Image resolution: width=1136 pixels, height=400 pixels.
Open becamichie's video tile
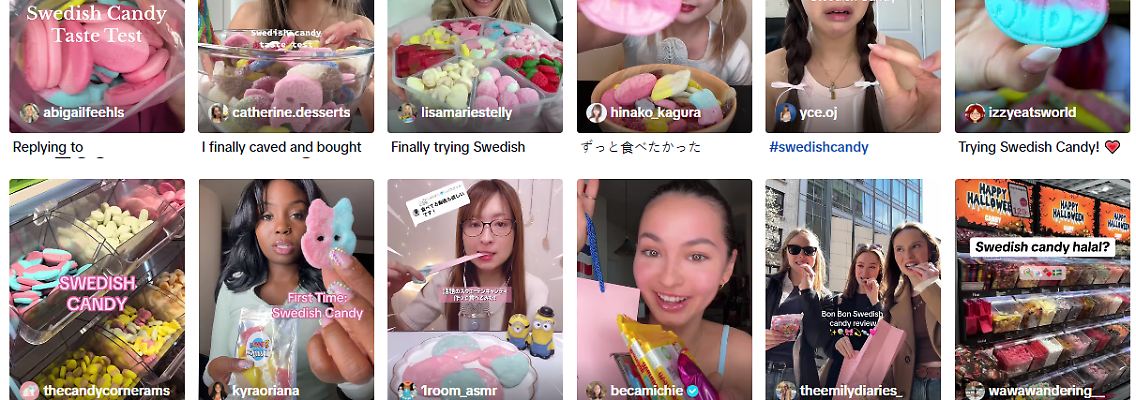click(664, 290)
